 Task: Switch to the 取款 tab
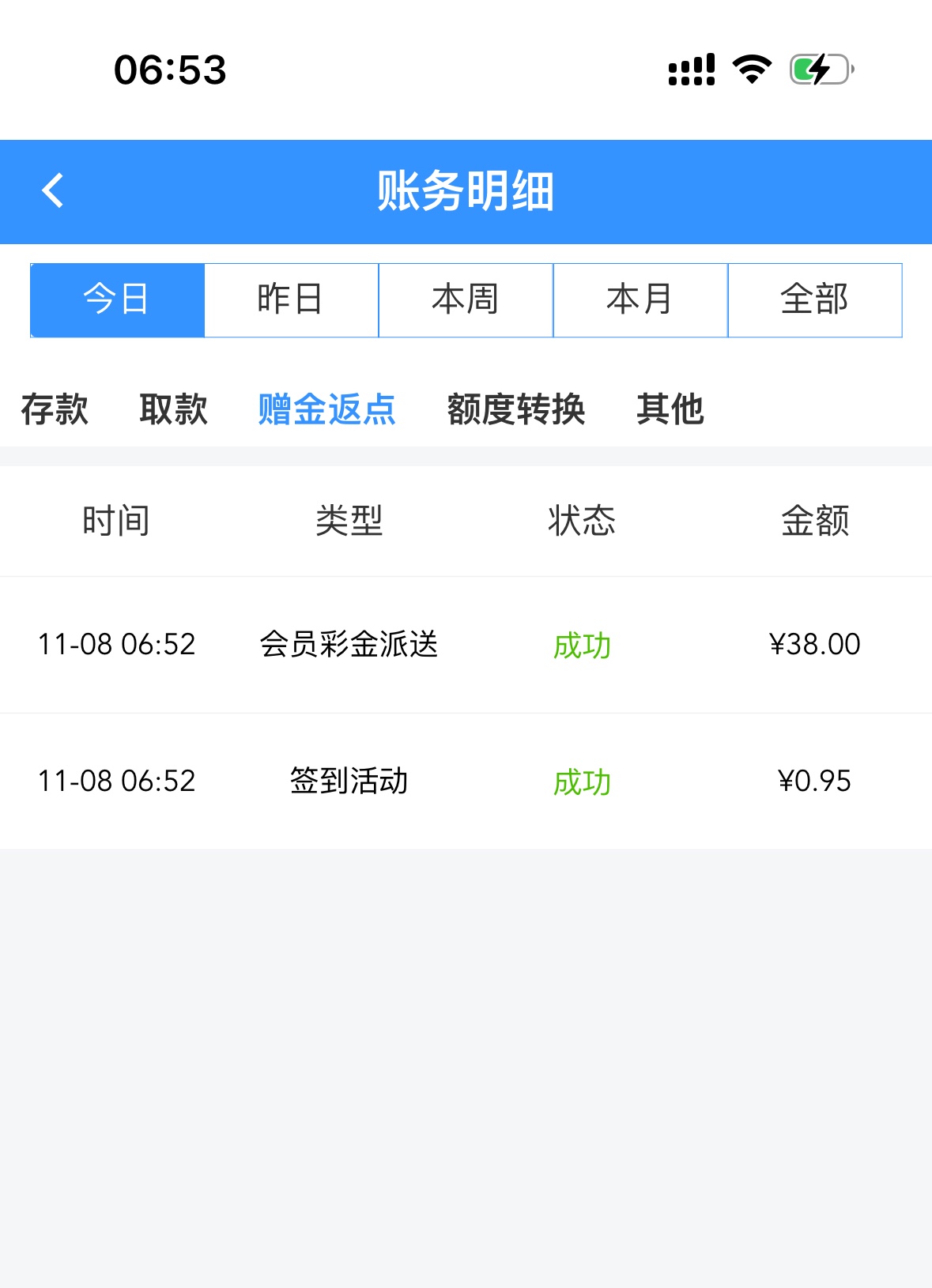point(173,409)
